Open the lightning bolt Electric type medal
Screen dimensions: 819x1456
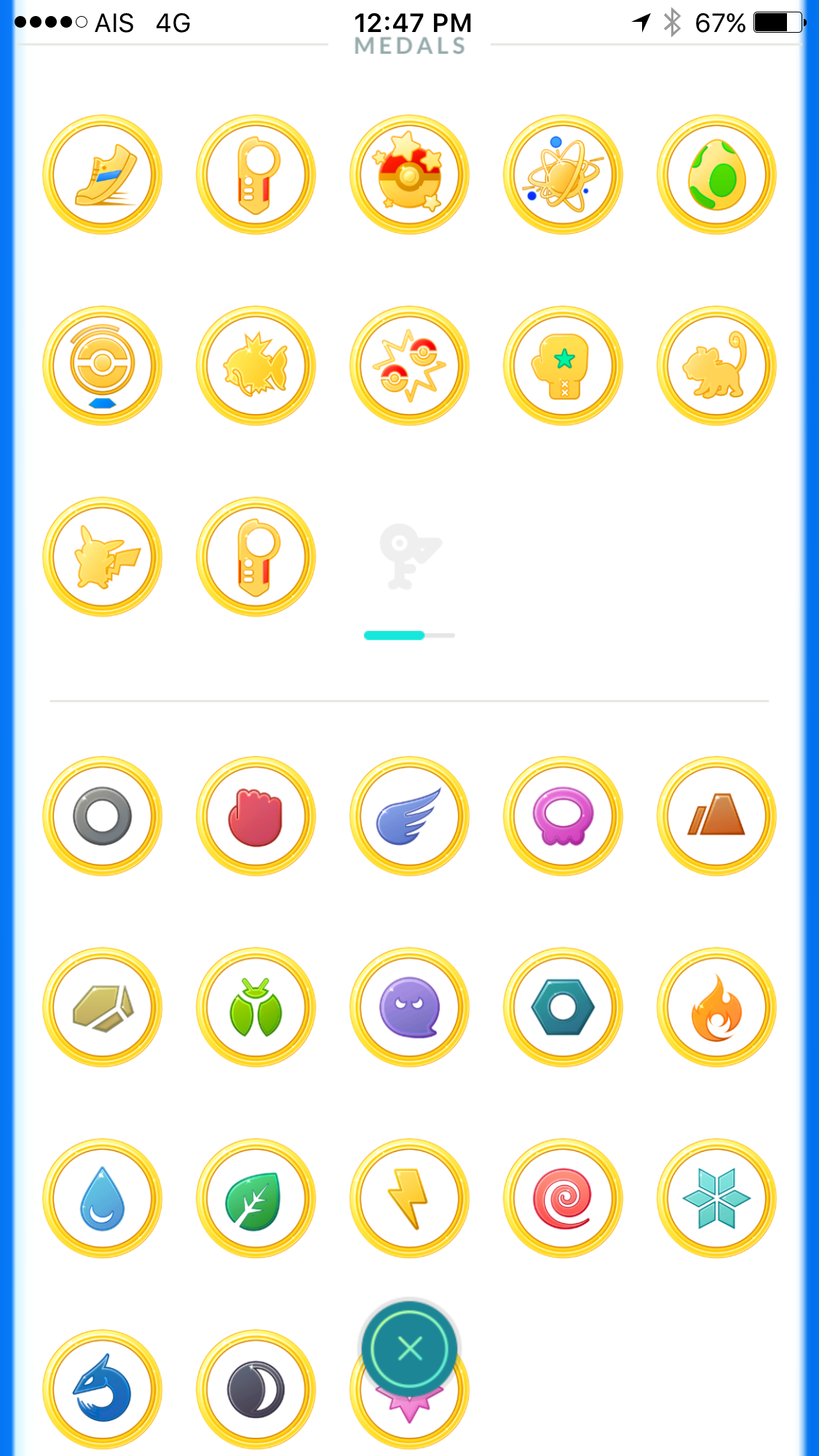(x=410, y=1198)
